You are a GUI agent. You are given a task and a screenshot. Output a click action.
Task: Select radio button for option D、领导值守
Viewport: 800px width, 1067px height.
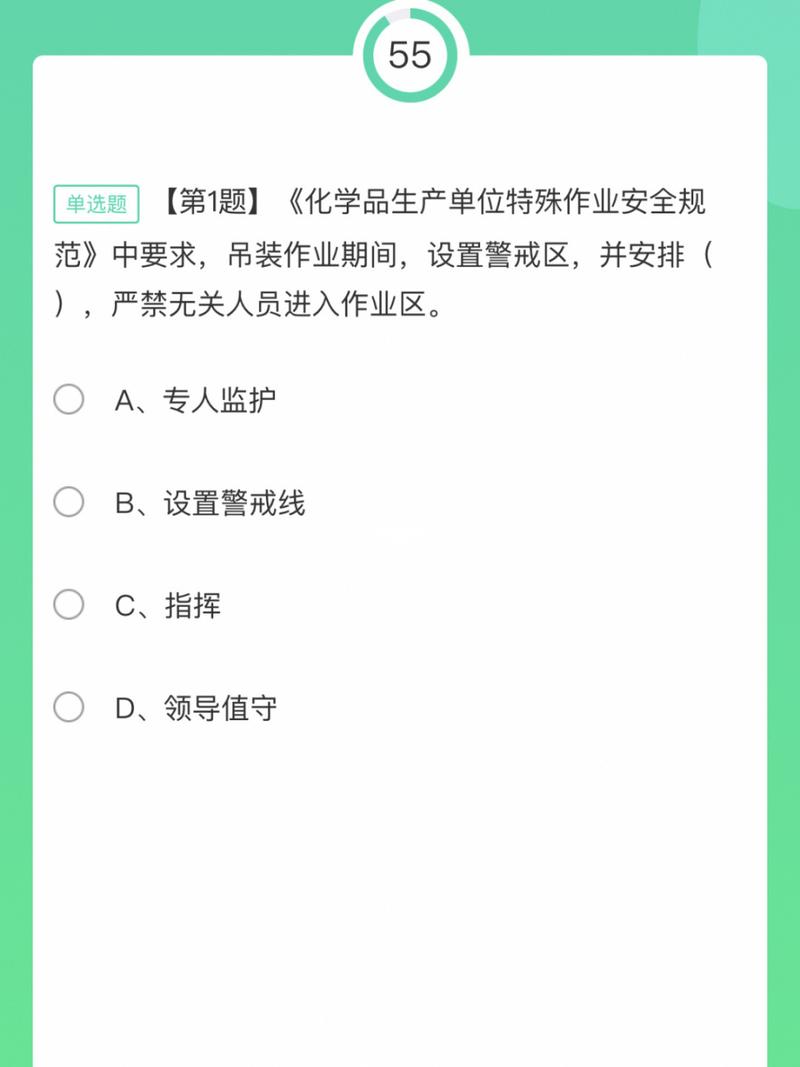point(68,707)
